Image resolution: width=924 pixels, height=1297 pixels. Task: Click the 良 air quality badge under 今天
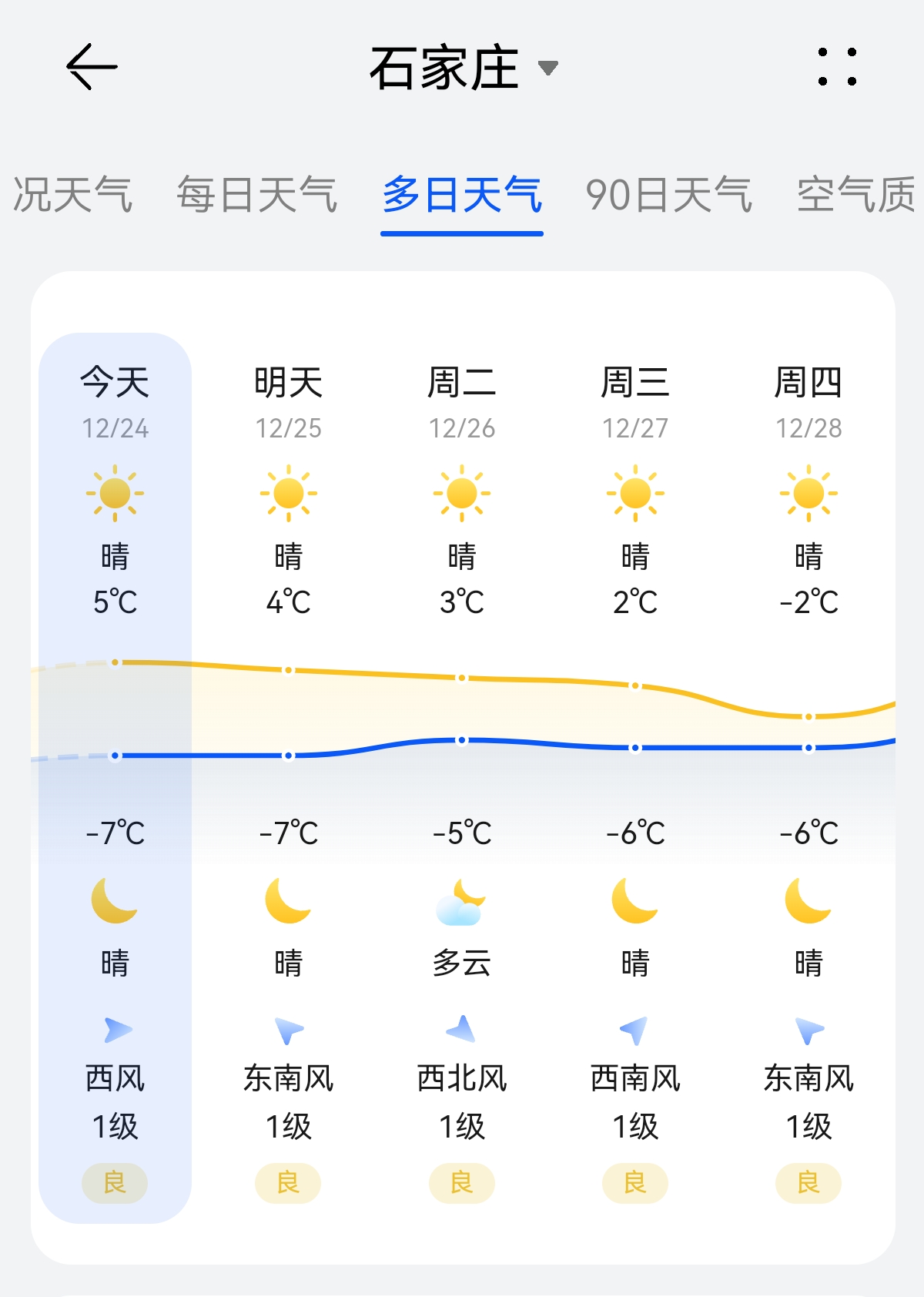click(114, 1184)
